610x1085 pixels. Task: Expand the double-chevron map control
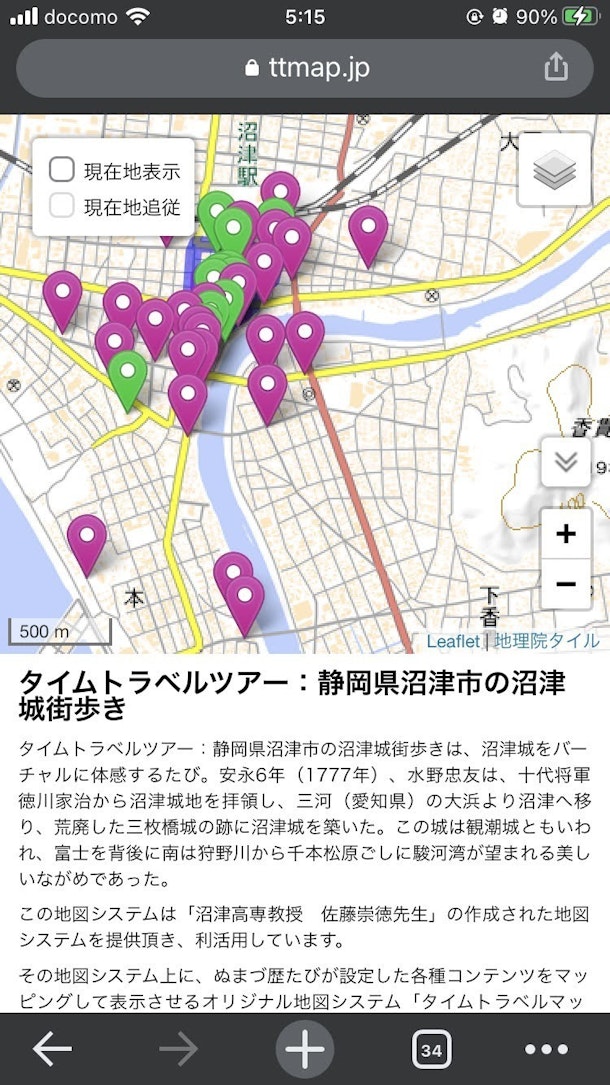[566, 462]
